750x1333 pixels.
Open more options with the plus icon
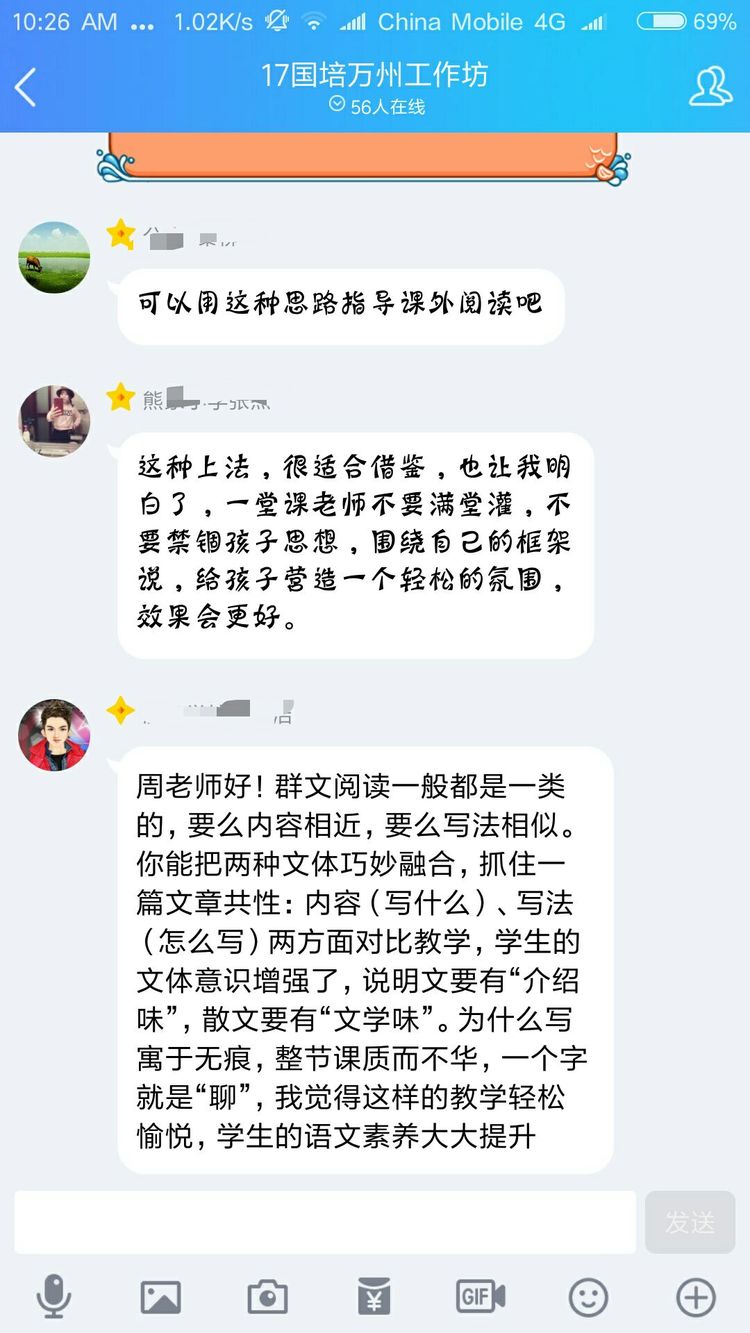tap(696, 1297)
